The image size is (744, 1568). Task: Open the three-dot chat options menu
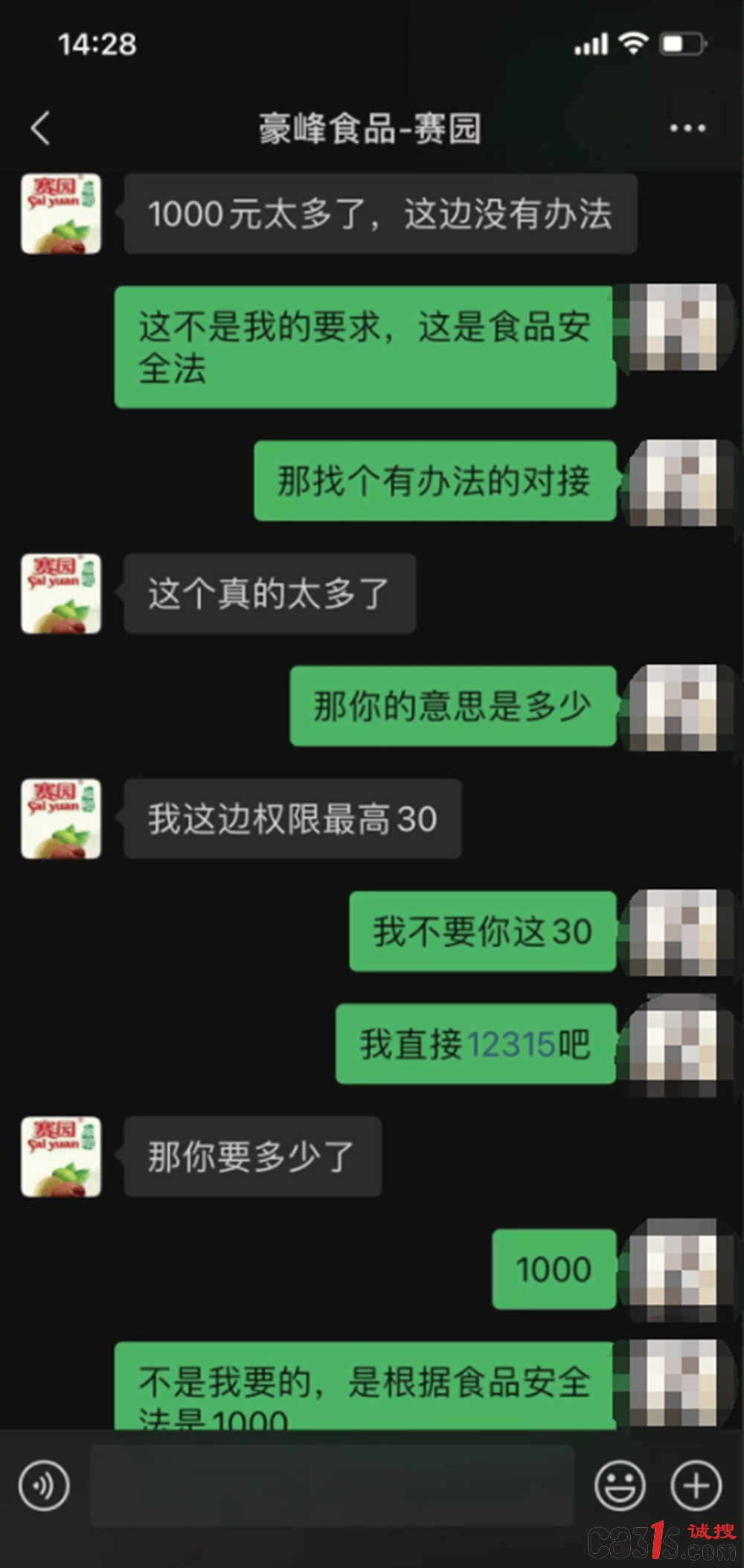687,128
